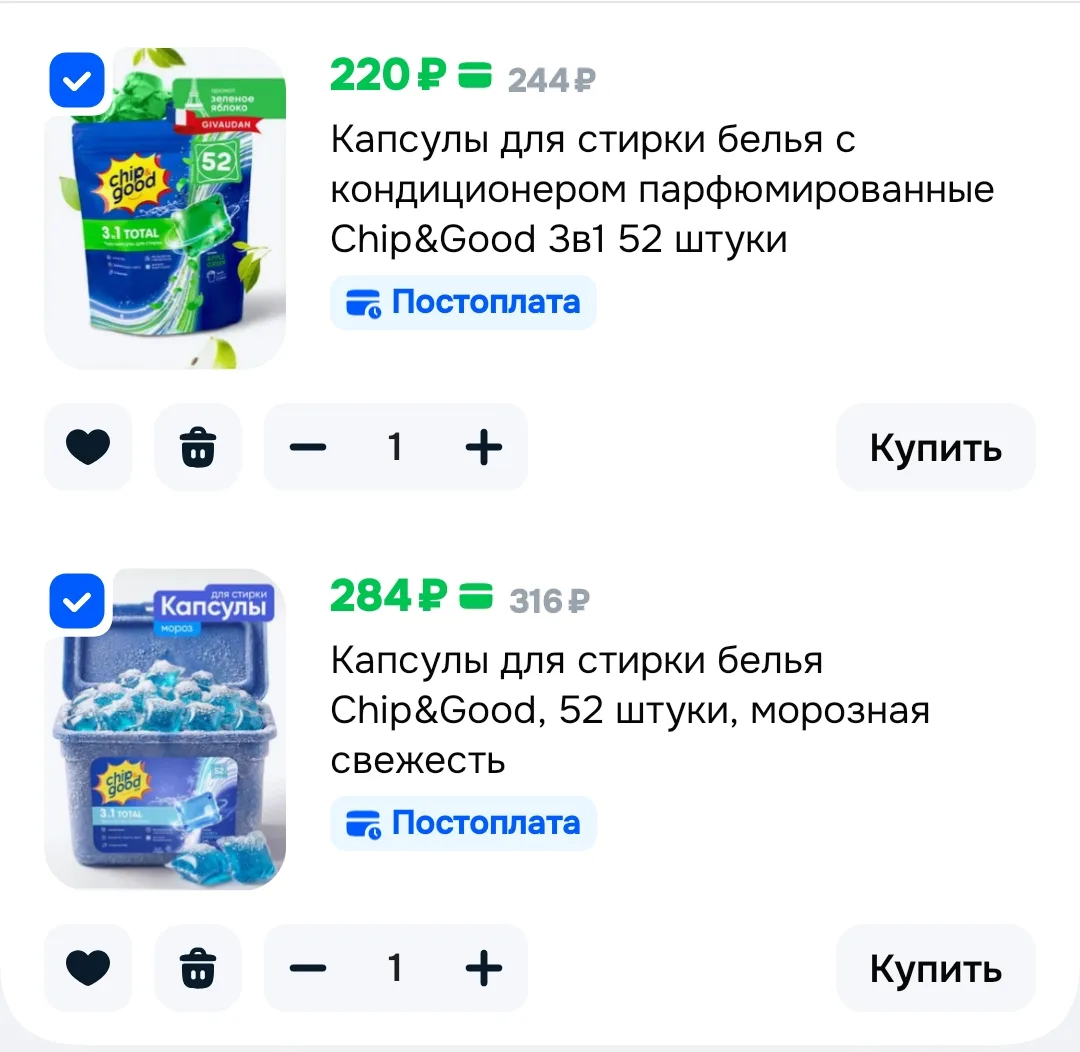Viewport: 1080px width, 1052px height.
Task: Toggle favorite heart for the 284 ₽ capsules
Action: click(x=87, y=968)
